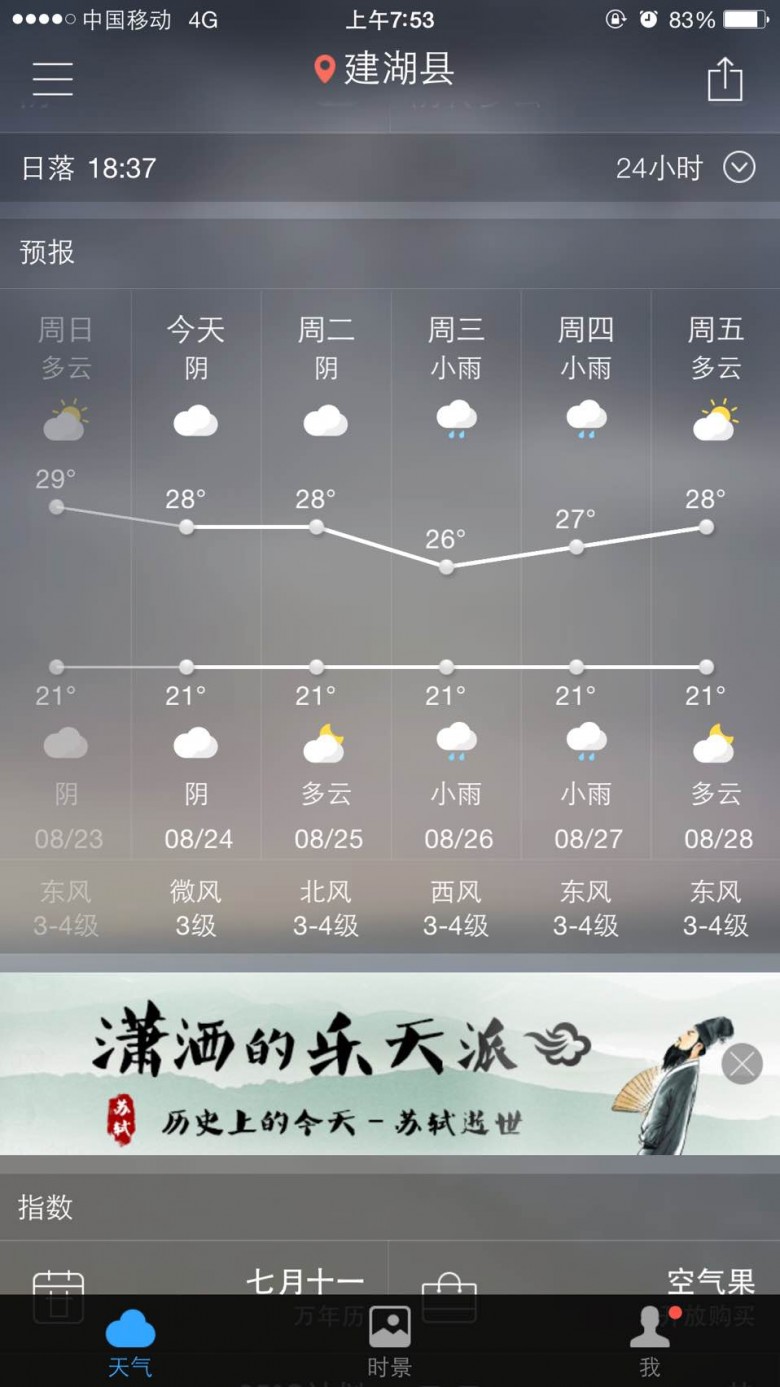
Task: Dismiss the 苏轼 banner ad
Action: point(742,1064)
